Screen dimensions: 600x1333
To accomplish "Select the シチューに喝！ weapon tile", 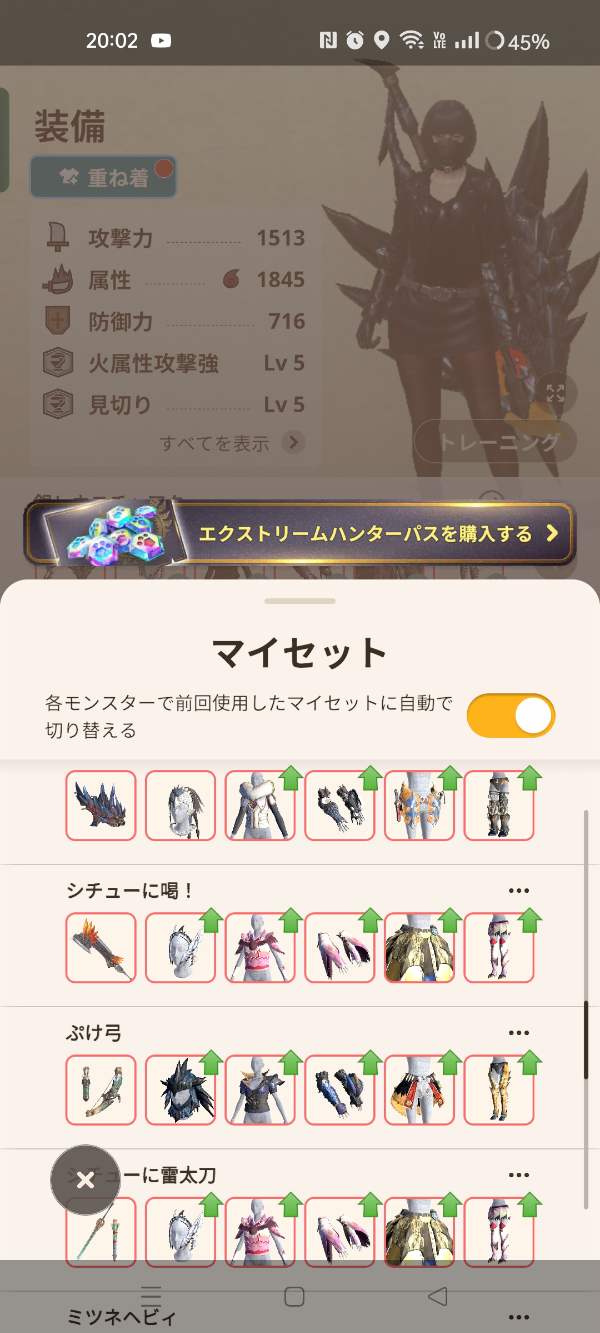I will pyautogui.click(x=101, y=947).
